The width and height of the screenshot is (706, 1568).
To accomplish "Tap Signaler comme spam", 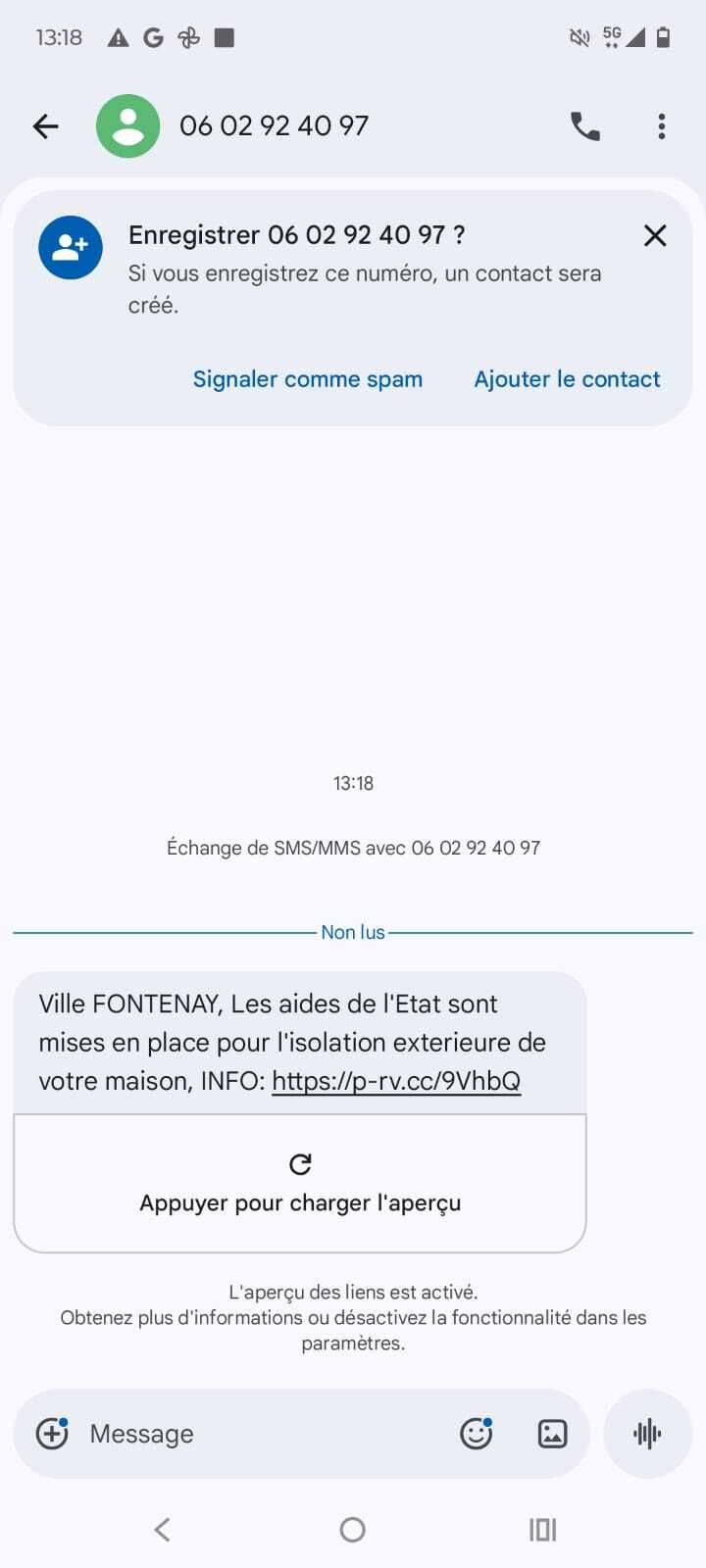I will [307, 379].
